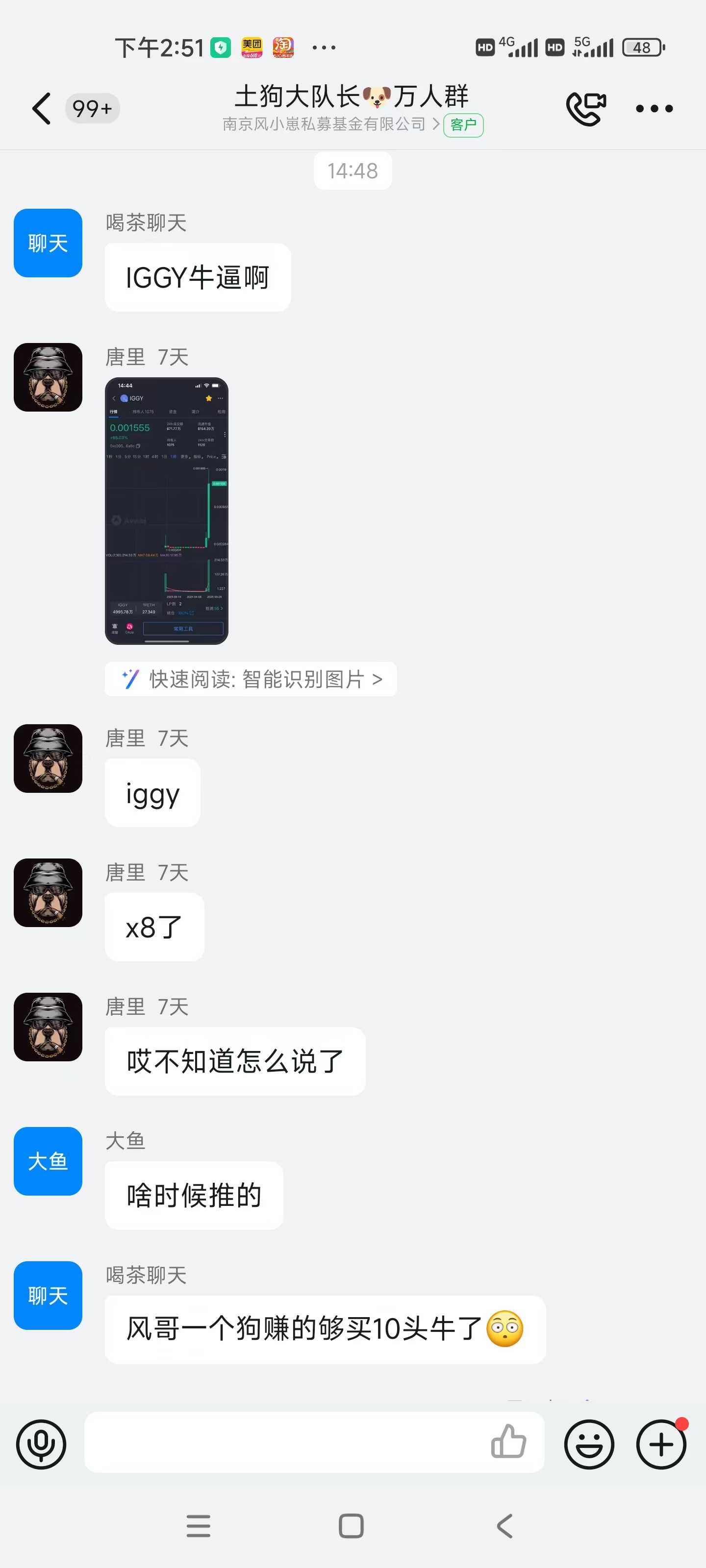This screenshot has height=1568, width=706.
Task: Go back to the chat list
Action: [x=41, y=109]
